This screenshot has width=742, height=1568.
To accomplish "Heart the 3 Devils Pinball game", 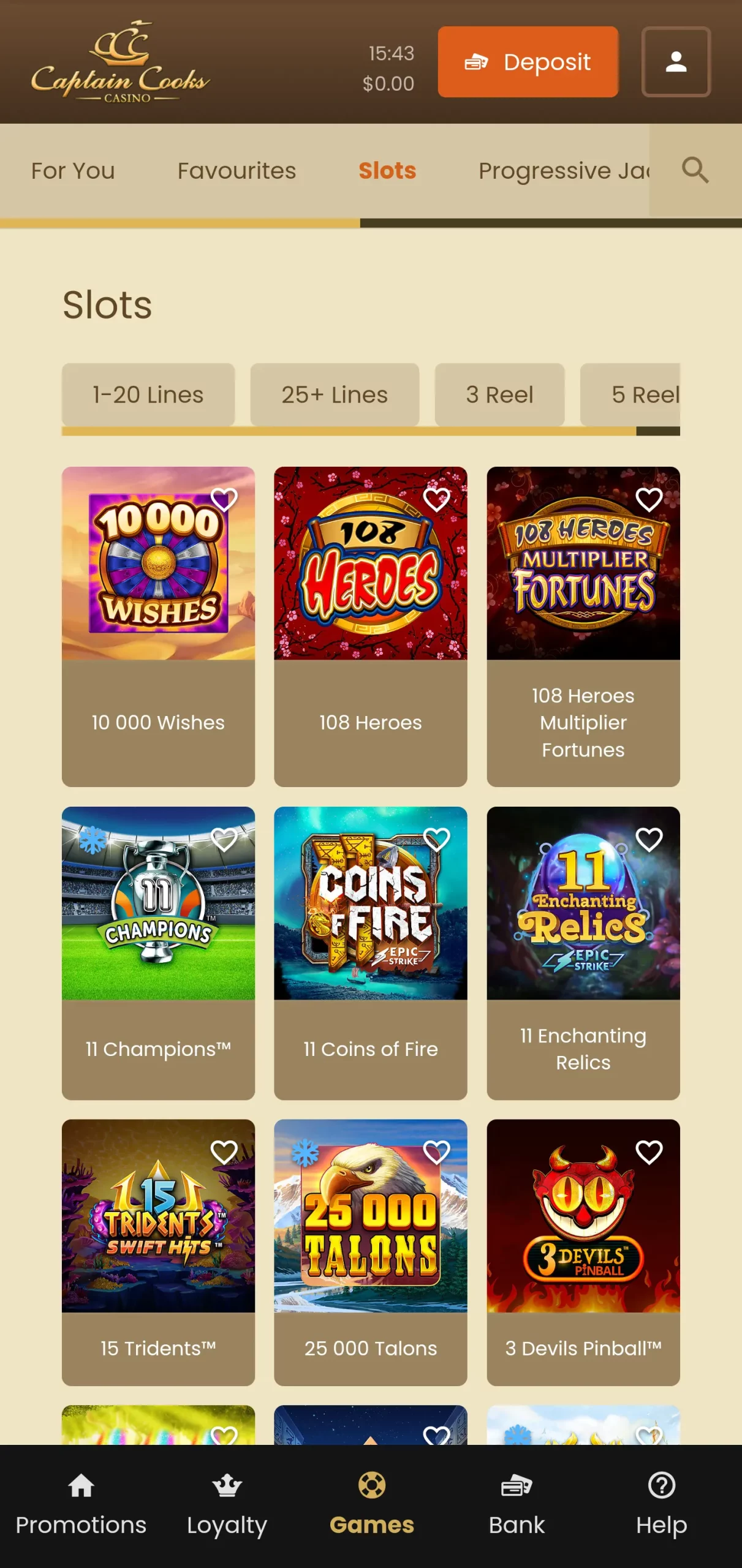I will [649, 1152].
